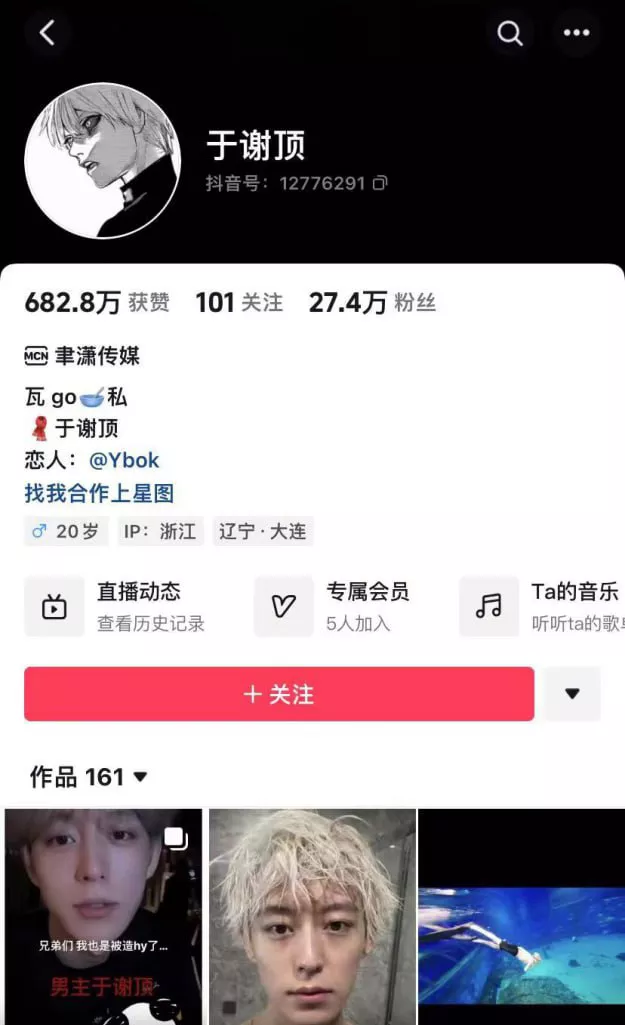The width and height of the screenshot is (625, 1025).
Task: Copy the Douyin ID 12776291
Action: click(x=380, y=183)
